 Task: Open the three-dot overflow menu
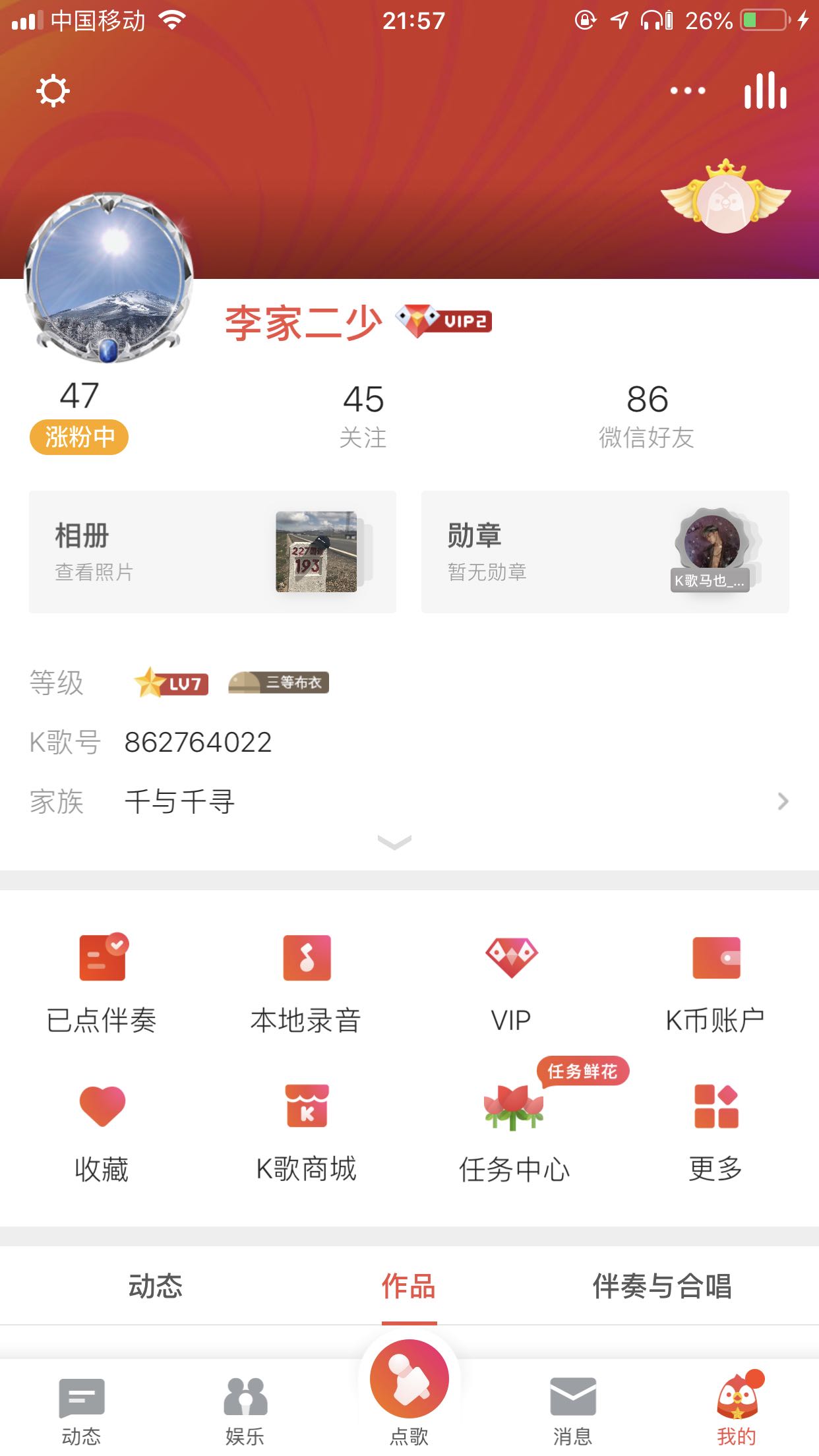pos(688,90)
